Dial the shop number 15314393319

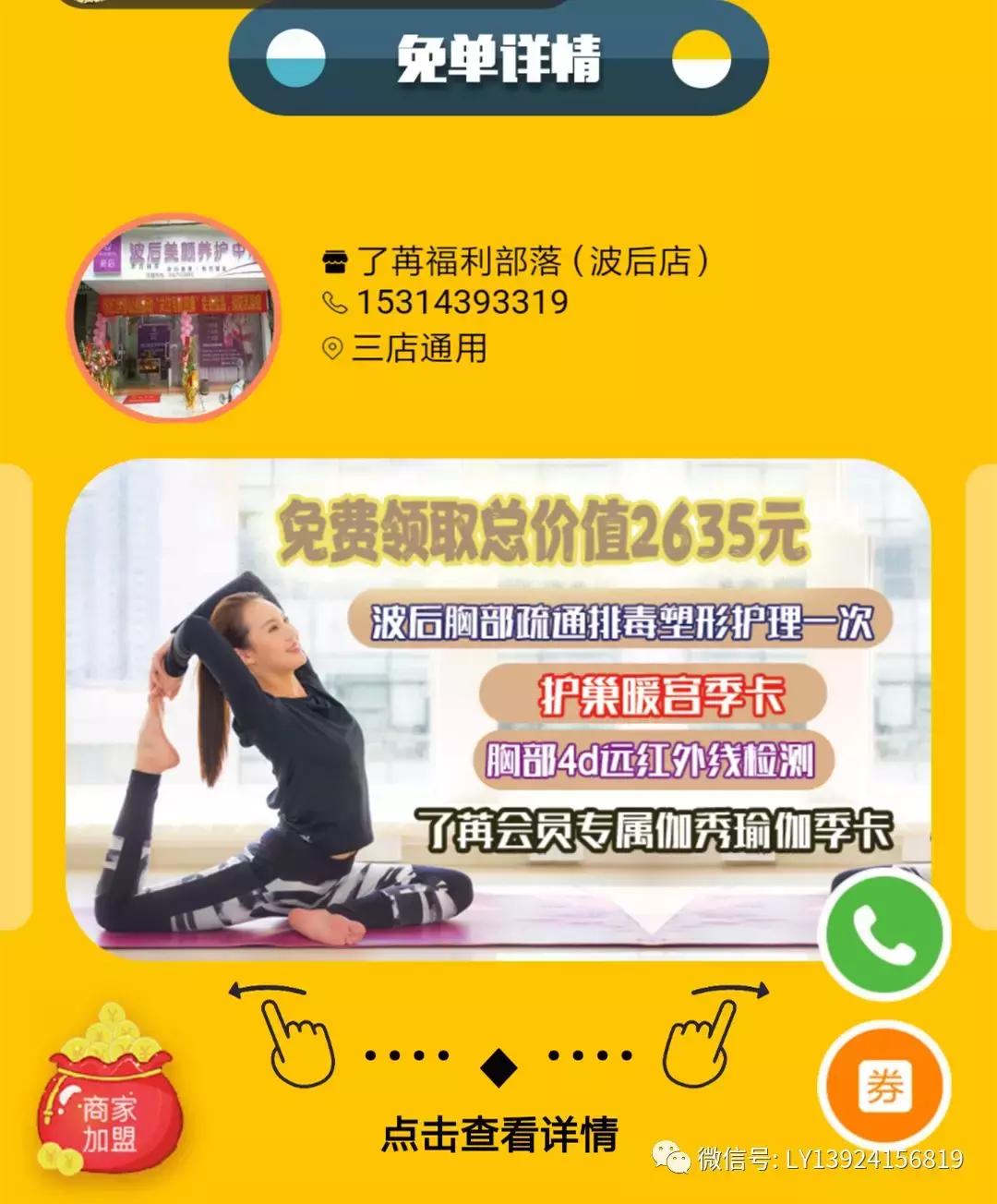[x=462, y=303]
